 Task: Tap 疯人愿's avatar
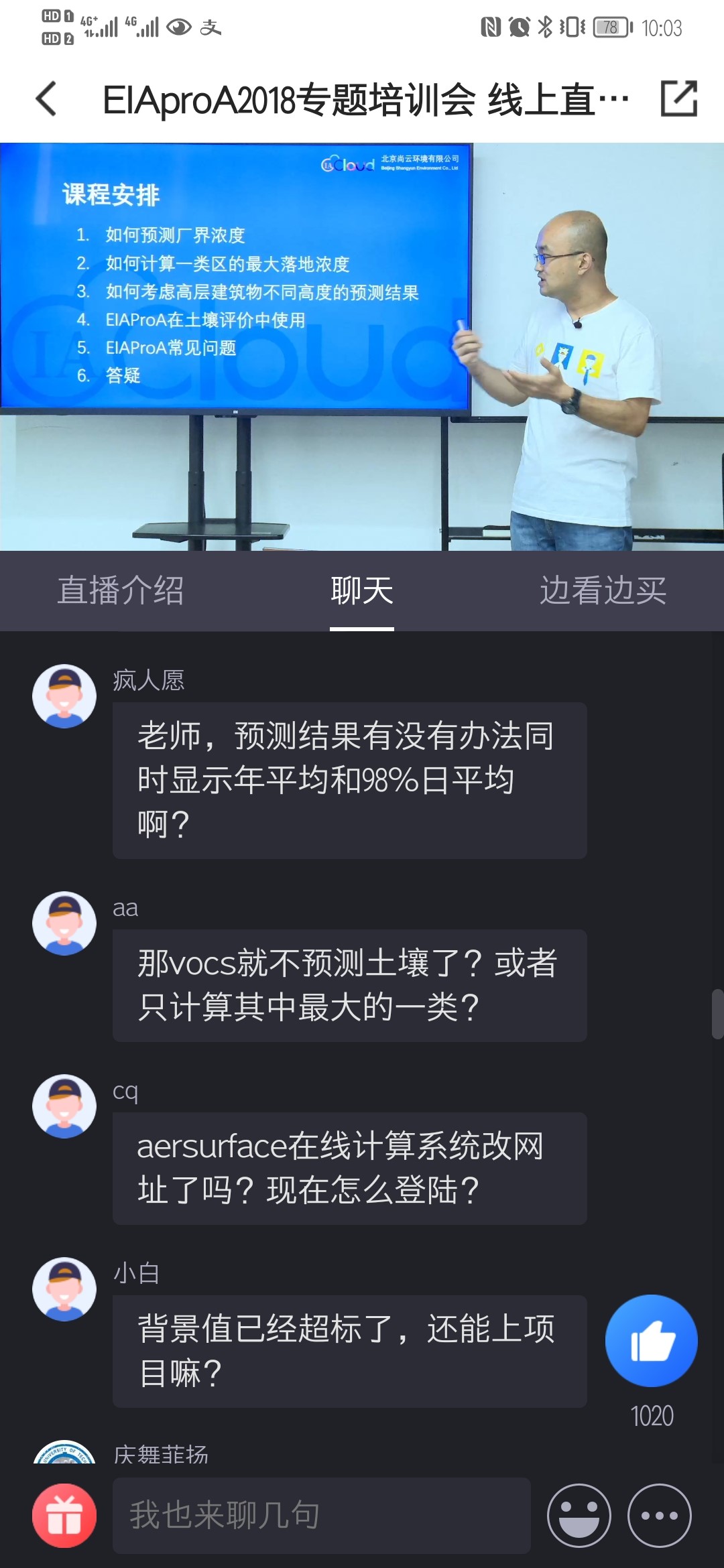[x=64, y=696]
